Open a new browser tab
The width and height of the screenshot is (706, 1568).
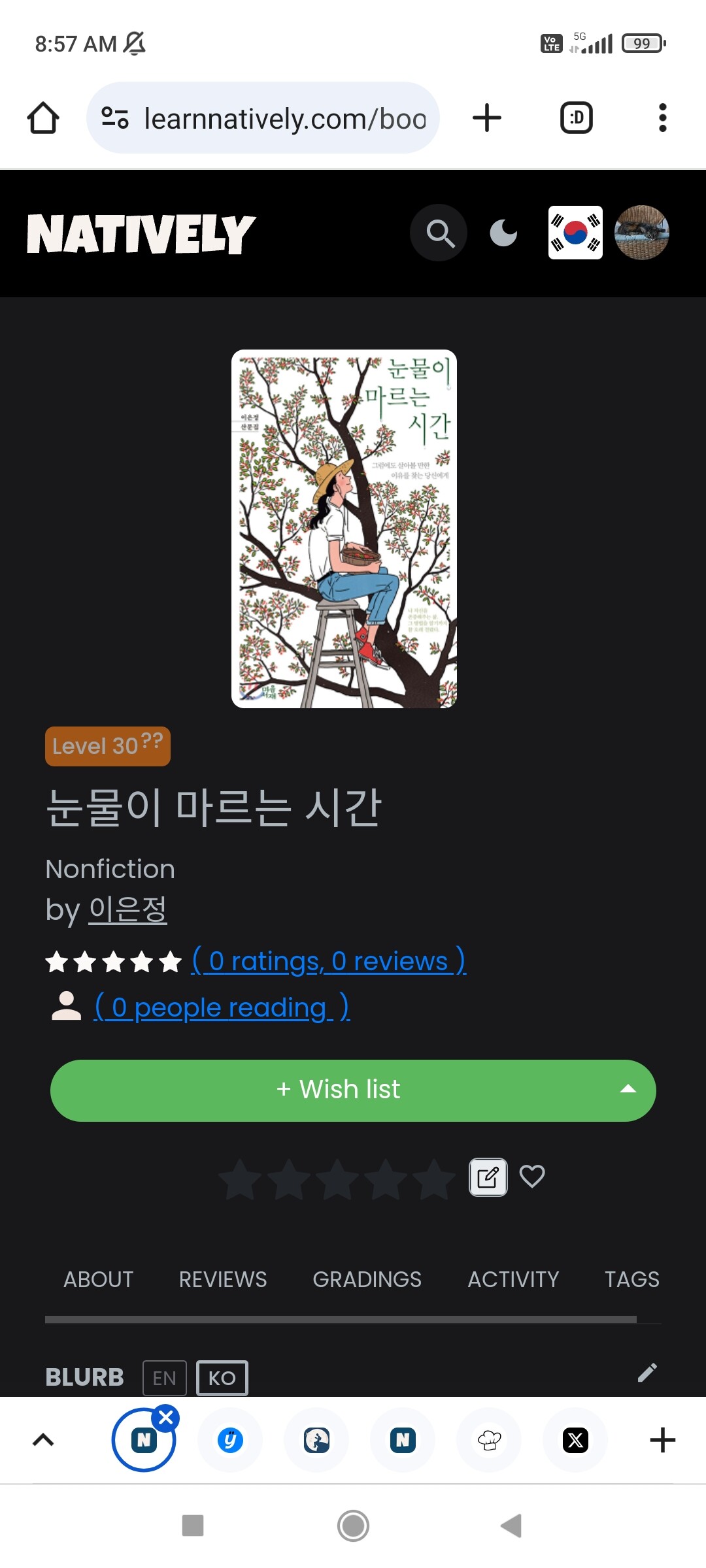click(x=487, y=118)
